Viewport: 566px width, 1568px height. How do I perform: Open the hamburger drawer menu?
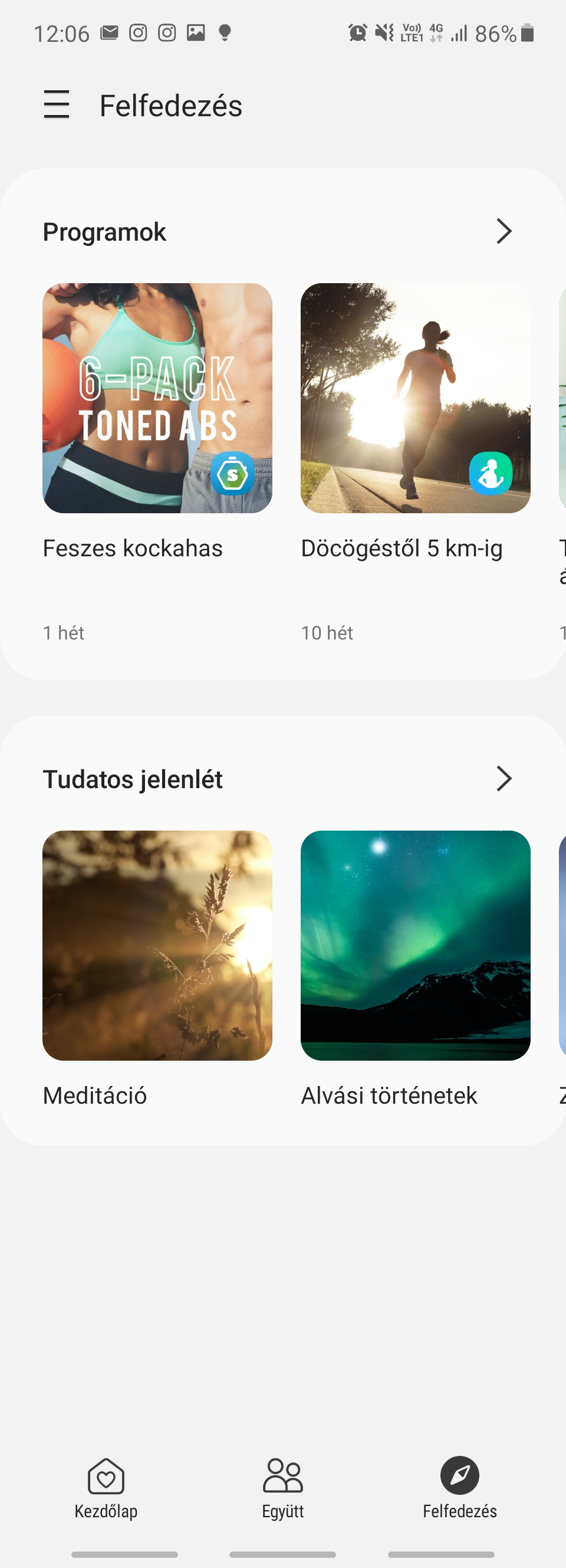(57, 104)
